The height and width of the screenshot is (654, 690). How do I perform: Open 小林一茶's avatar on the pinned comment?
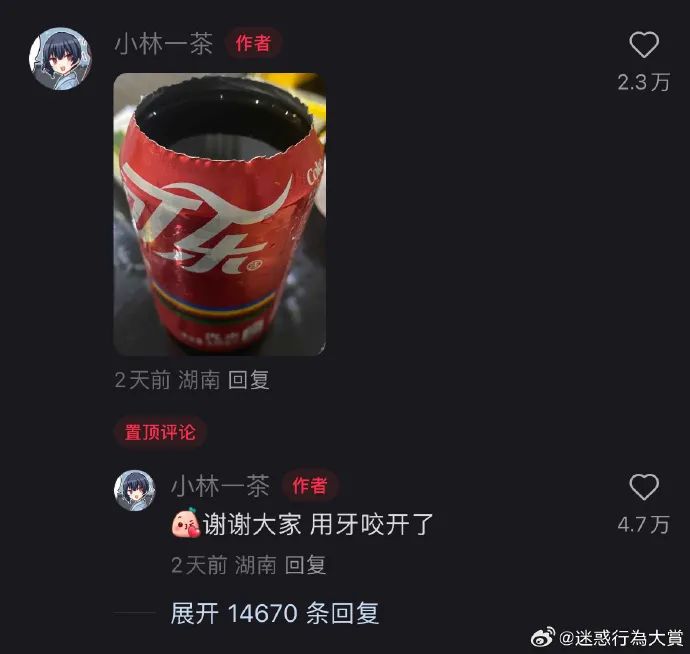coord(135,490)
